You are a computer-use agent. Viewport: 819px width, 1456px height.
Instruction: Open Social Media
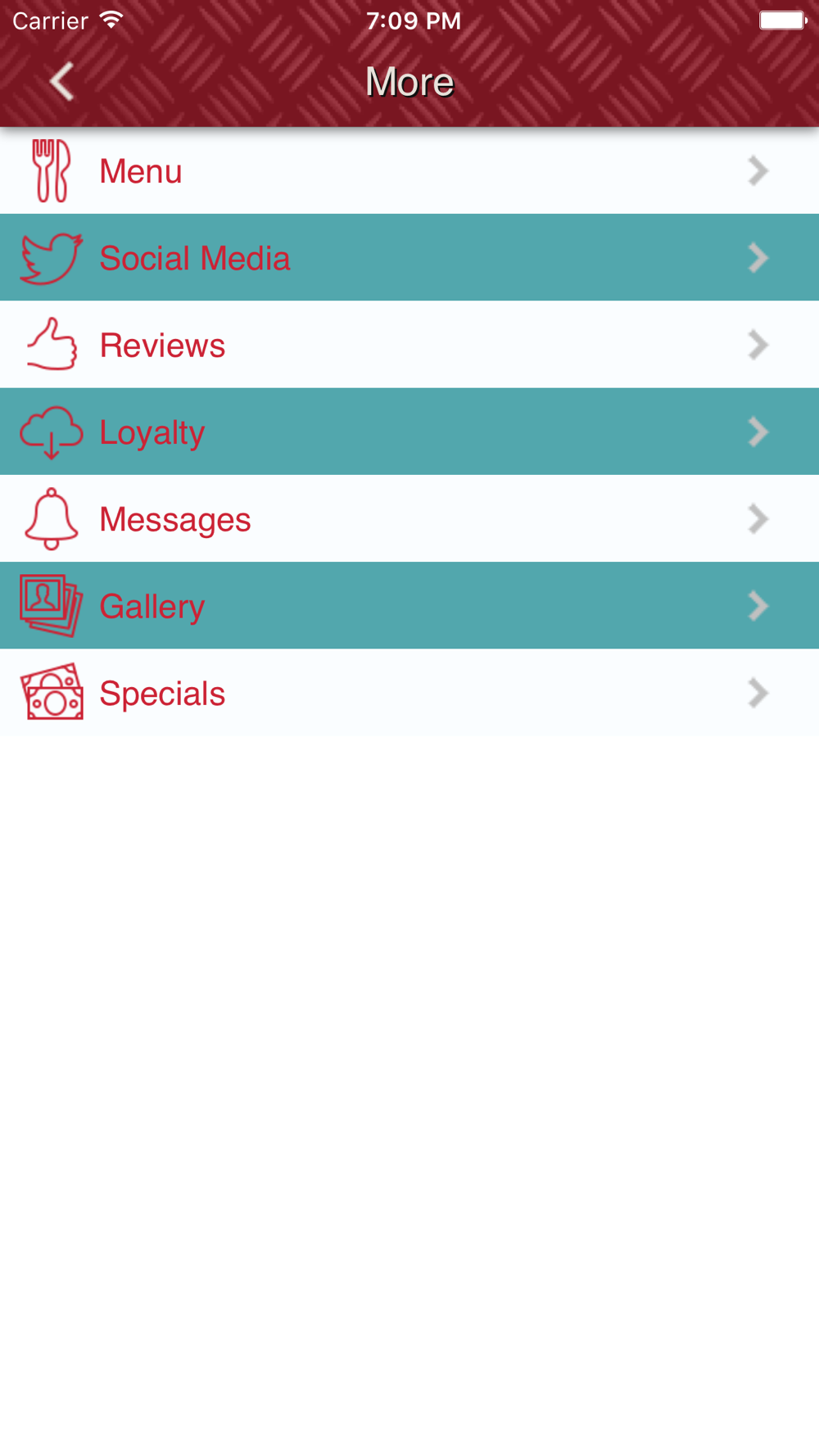point(409,257)
